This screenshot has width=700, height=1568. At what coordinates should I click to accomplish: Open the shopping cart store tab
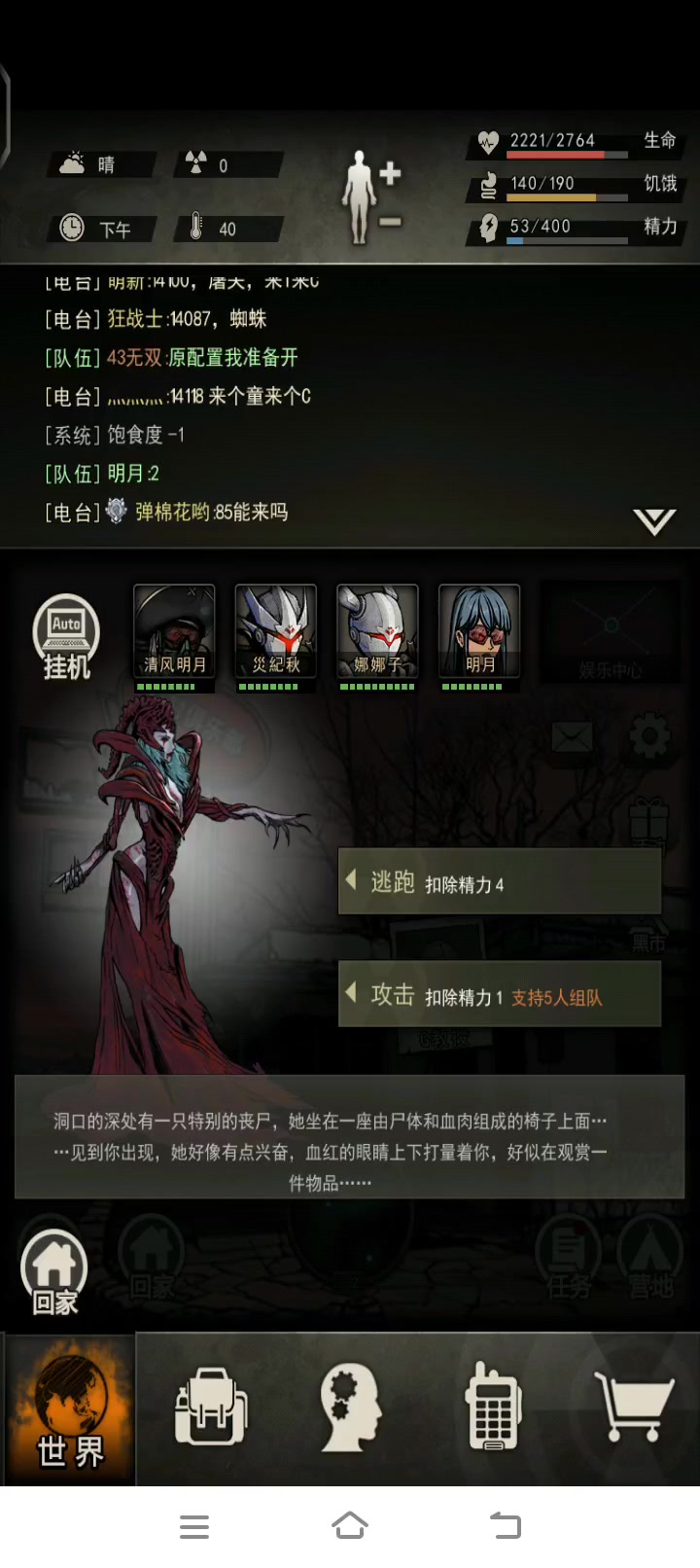coord(634,1408)
